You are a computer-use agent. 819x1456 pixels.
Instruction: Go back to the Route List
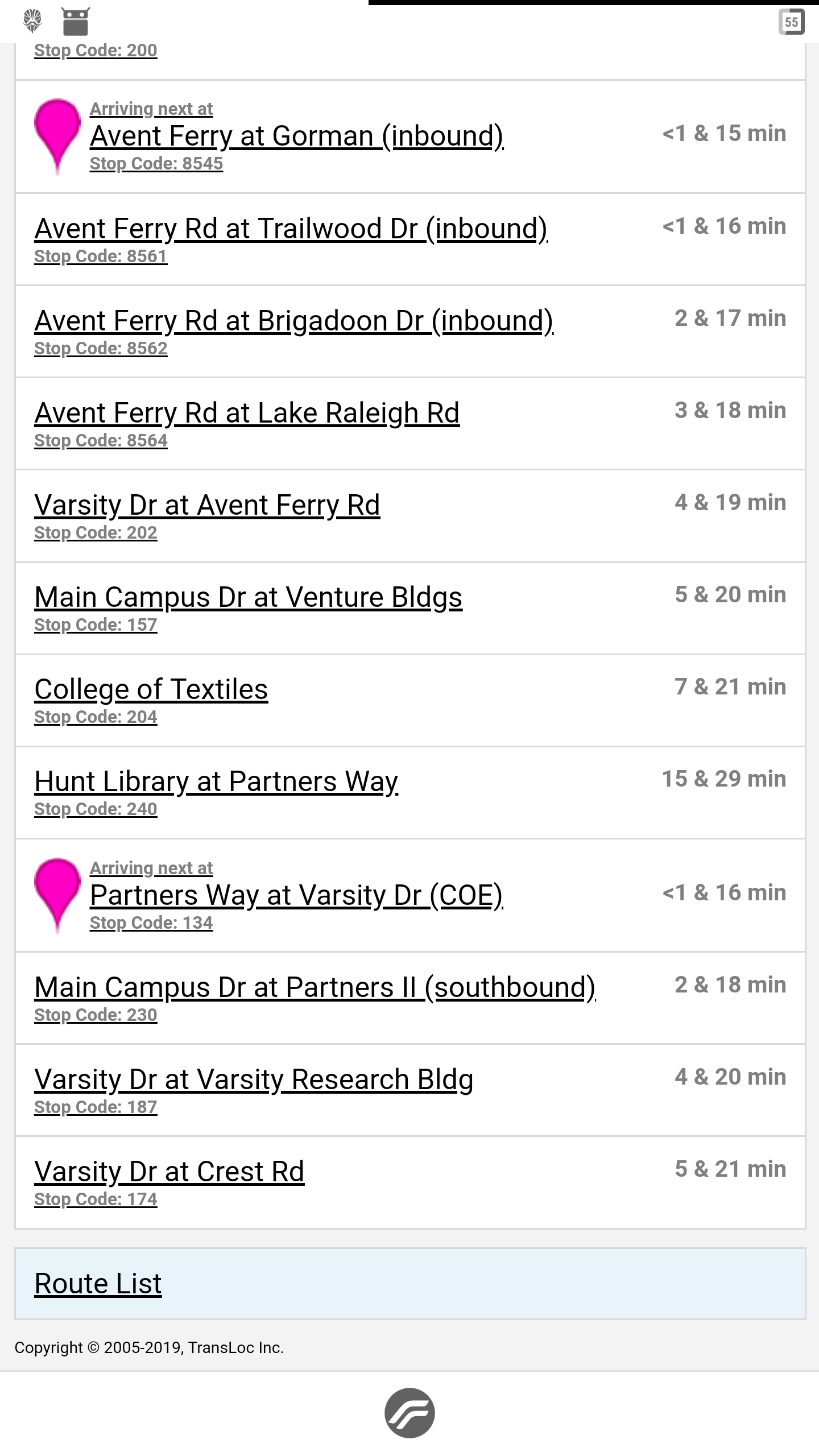(98, 1284)
